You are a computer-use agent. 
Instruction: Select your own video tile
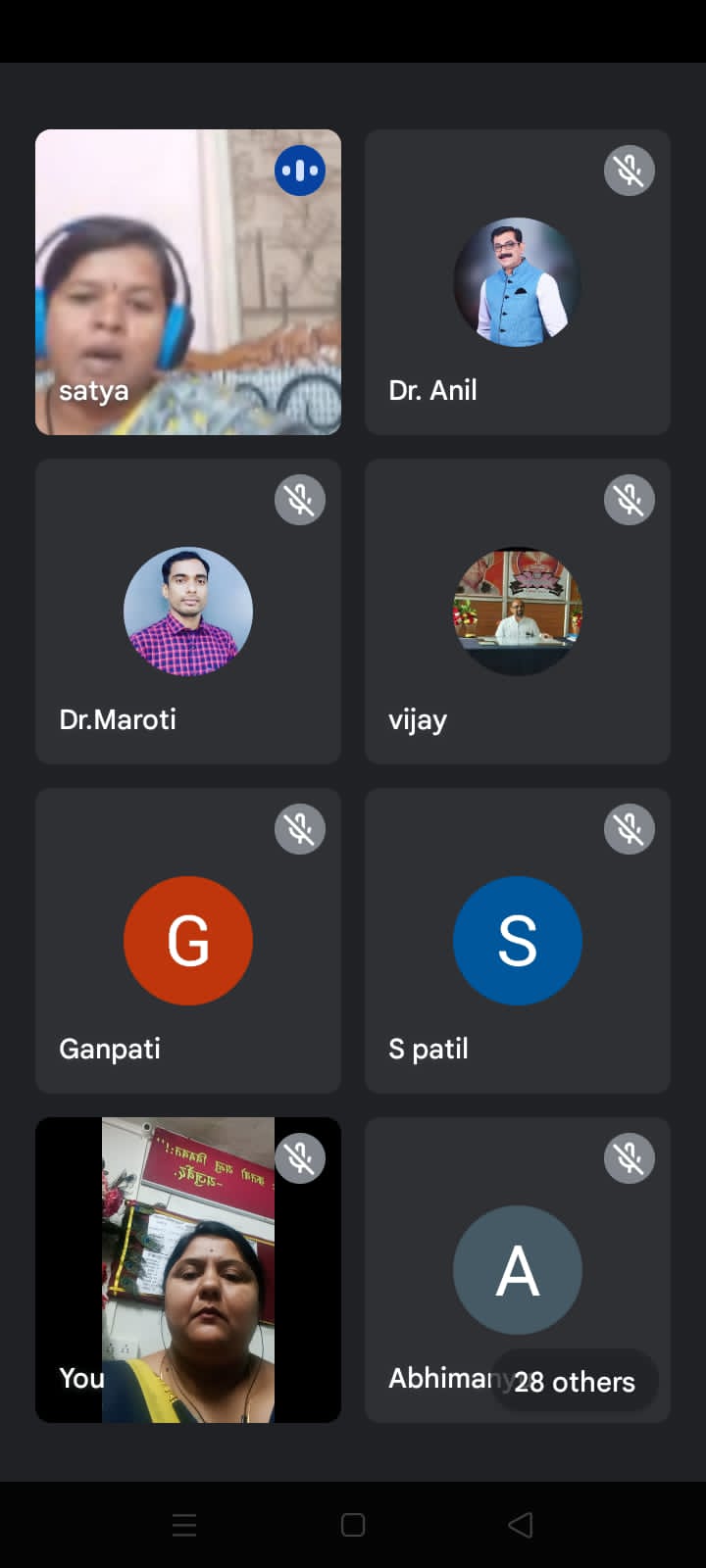pyautogui.click(x=188, y=1270)
